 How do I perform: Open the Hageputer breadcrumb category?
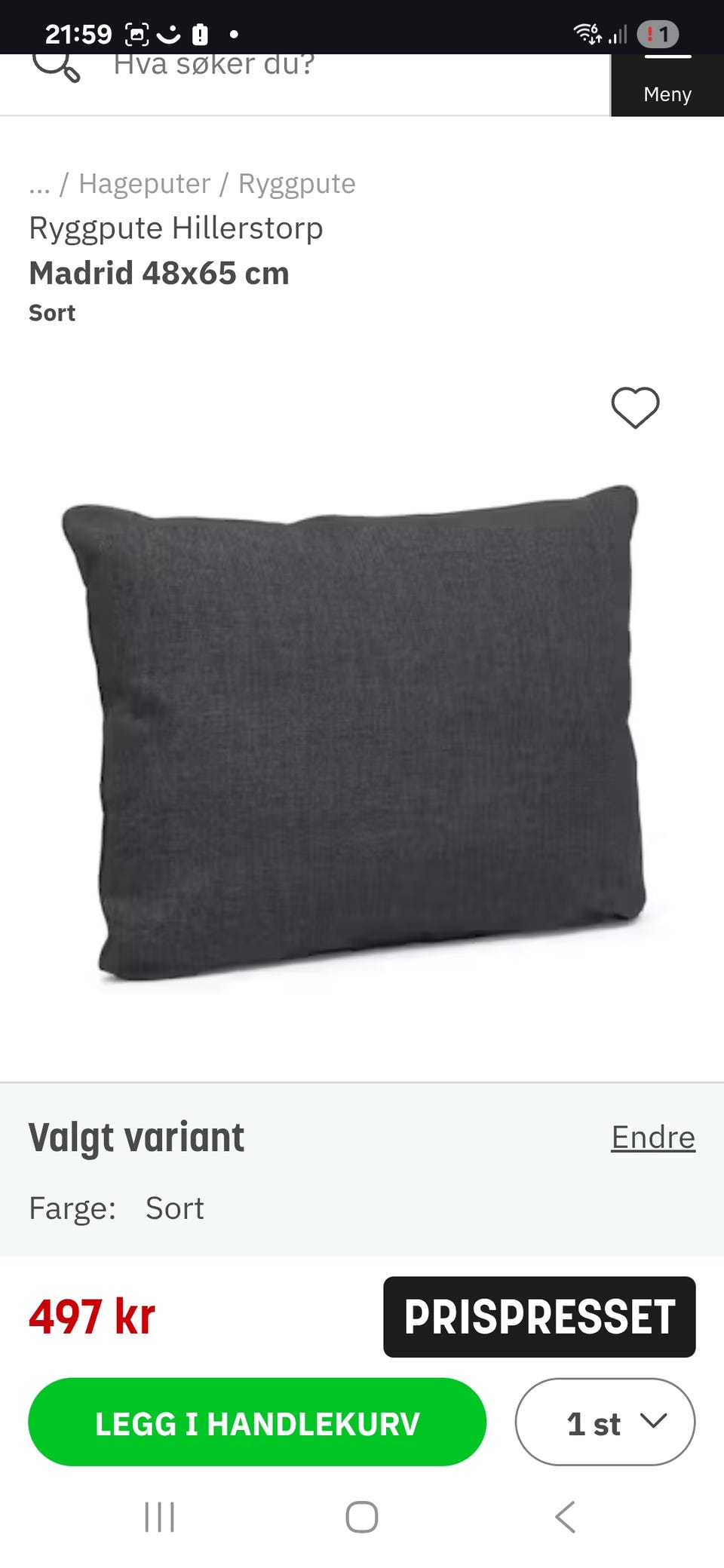pyautogui.click(x=144, y=183)
